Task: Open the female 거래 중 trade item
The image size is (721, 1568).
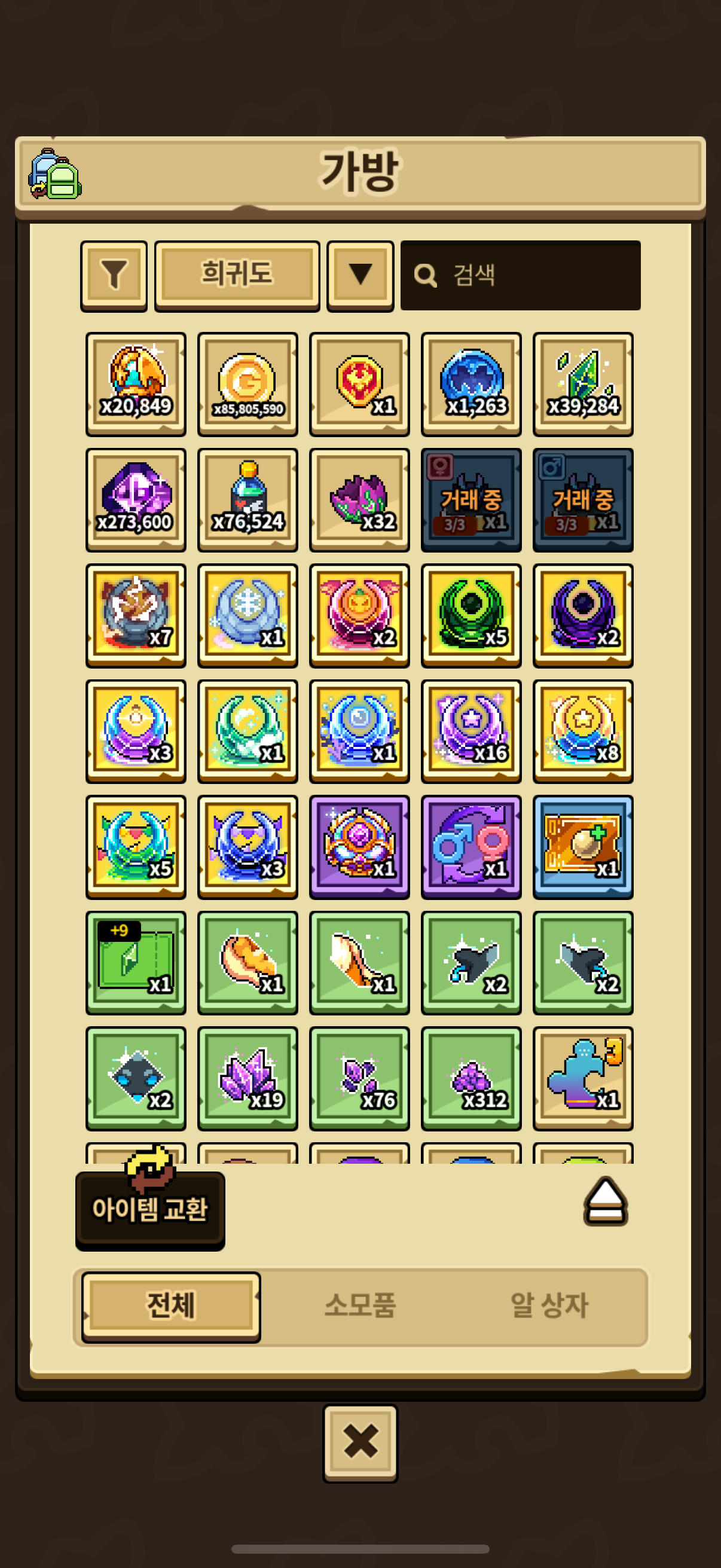Action: pos(471,500)
